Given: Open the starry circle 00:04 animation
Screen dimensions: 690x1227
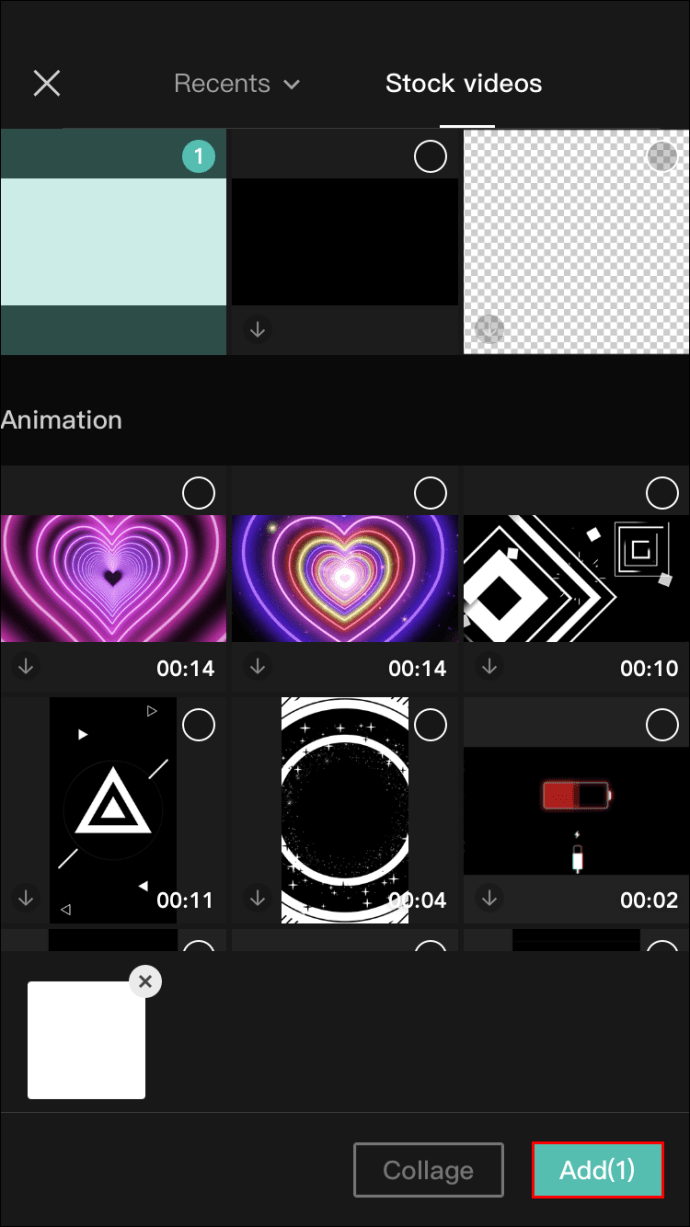Looking at the screenshot, I should (x=345, y=810).
